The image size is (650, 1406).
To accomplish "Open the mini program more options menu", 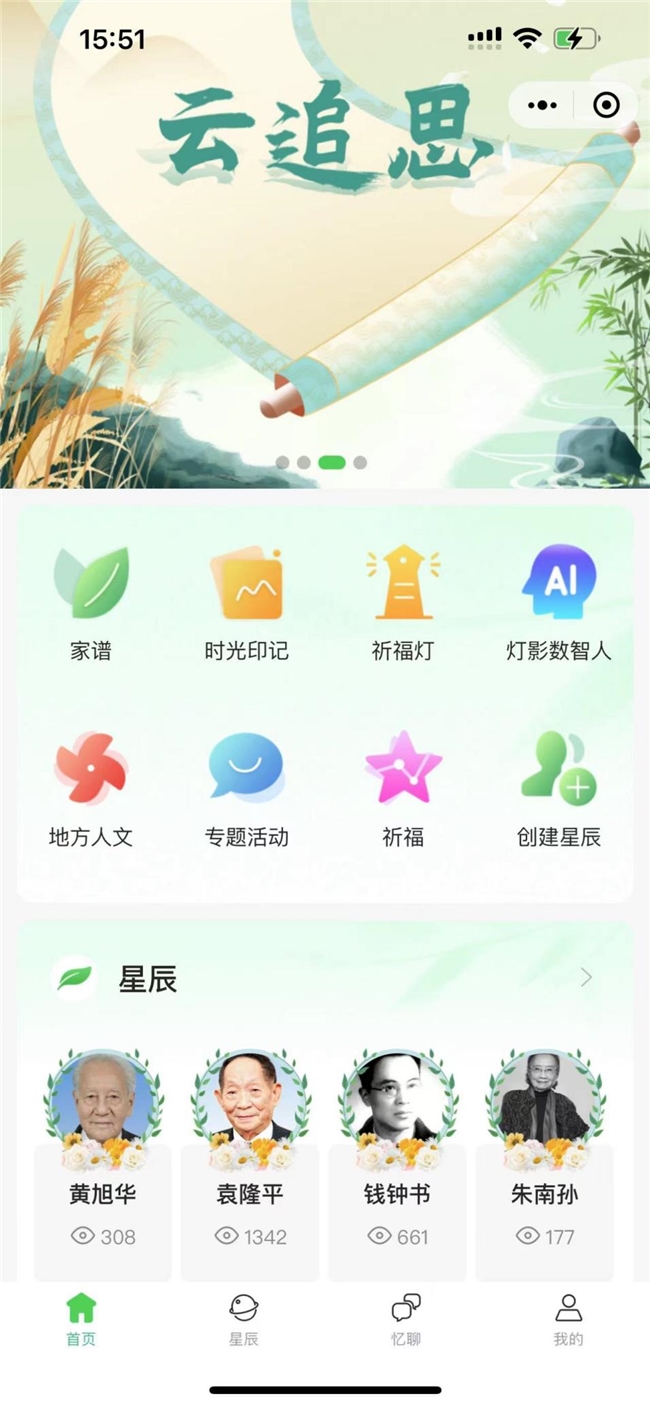I will tap(542, 105).
